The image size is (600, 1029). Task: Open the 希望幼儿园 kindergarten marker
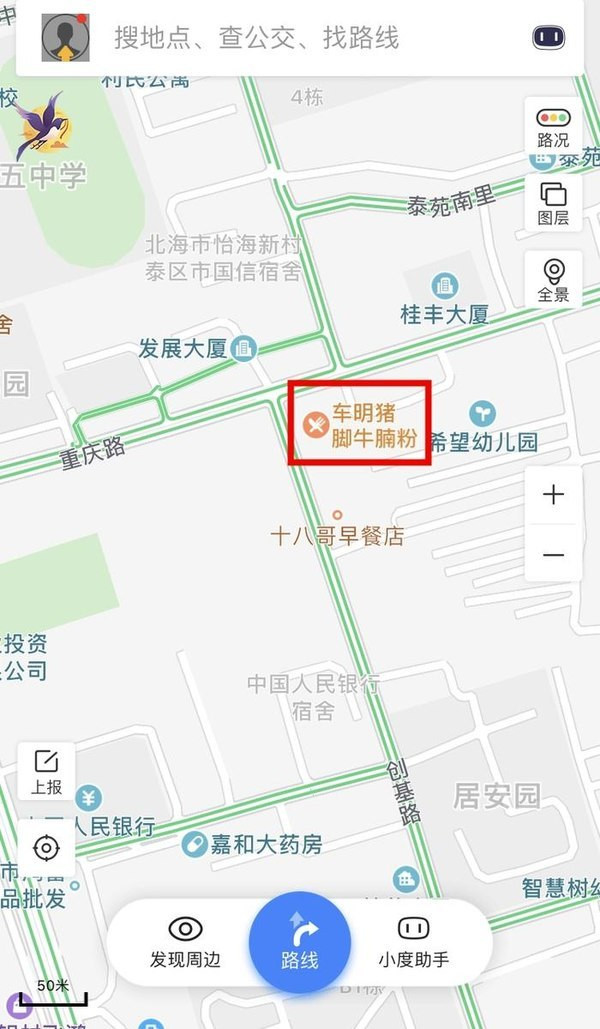click(482, 412)
